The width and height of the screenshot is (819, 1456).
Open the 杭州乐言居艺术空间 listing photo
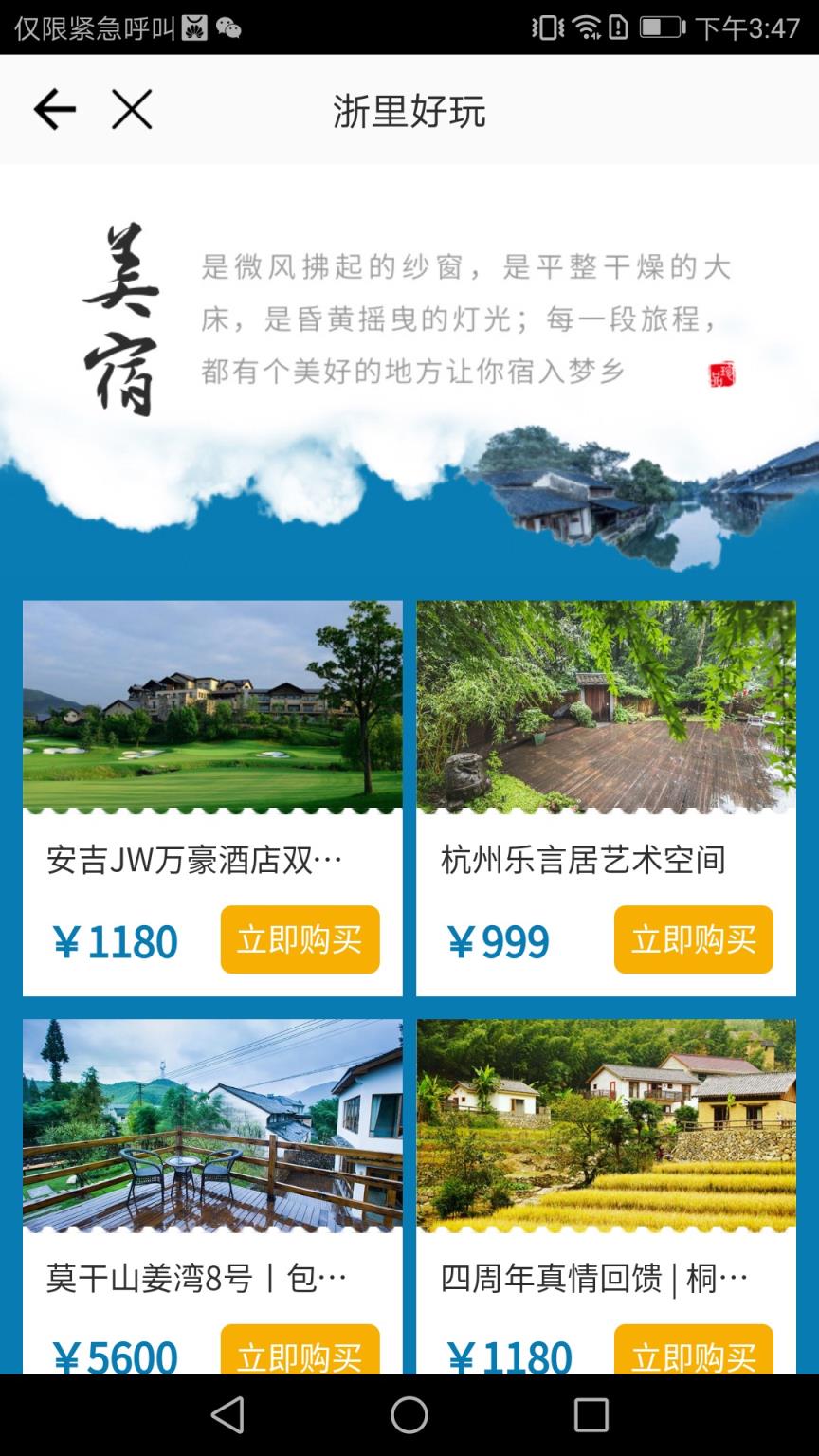coord(606,706)
